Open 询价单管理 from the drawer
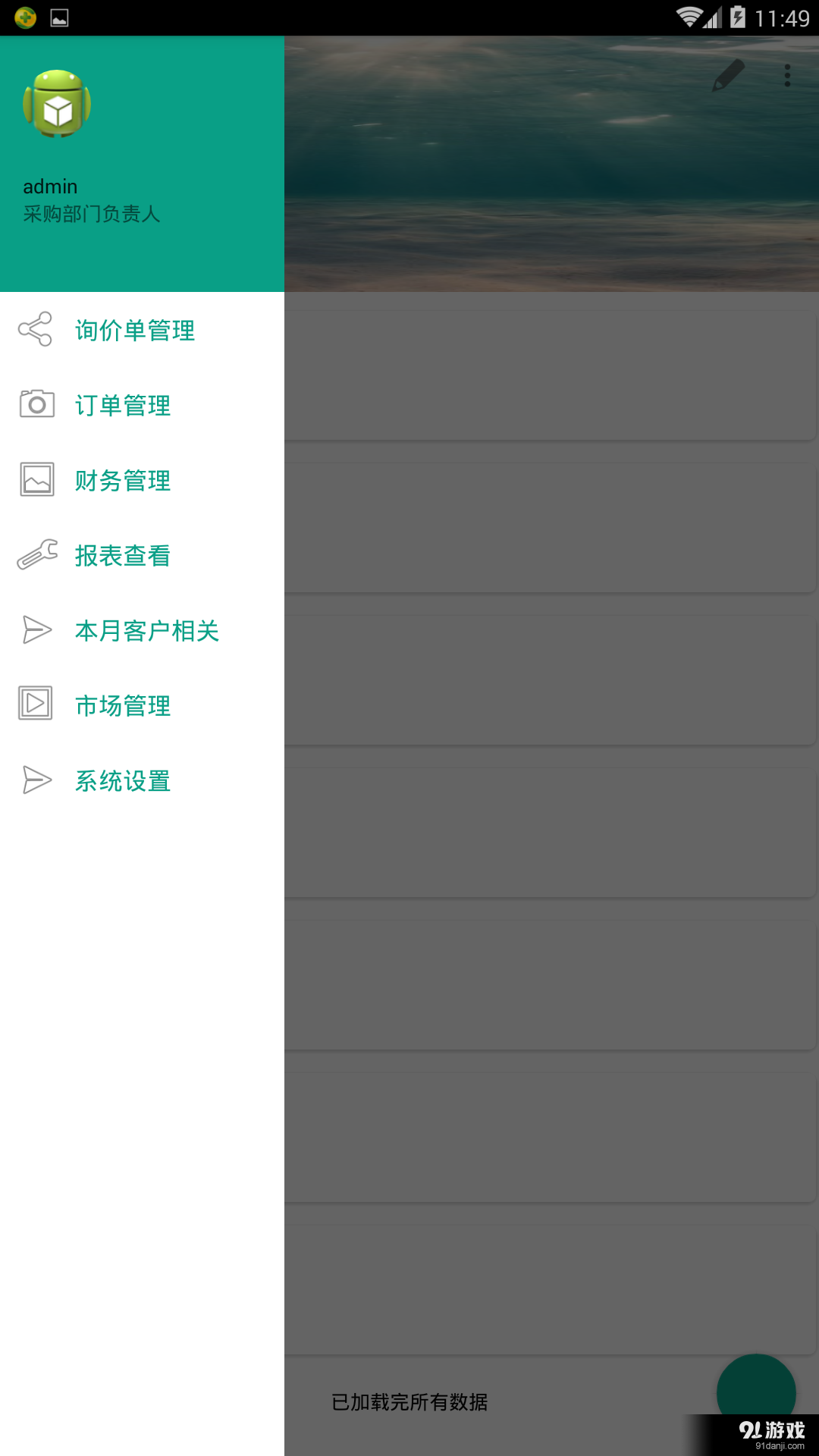This screenshot has height=1456, width=819. point(135,330)
